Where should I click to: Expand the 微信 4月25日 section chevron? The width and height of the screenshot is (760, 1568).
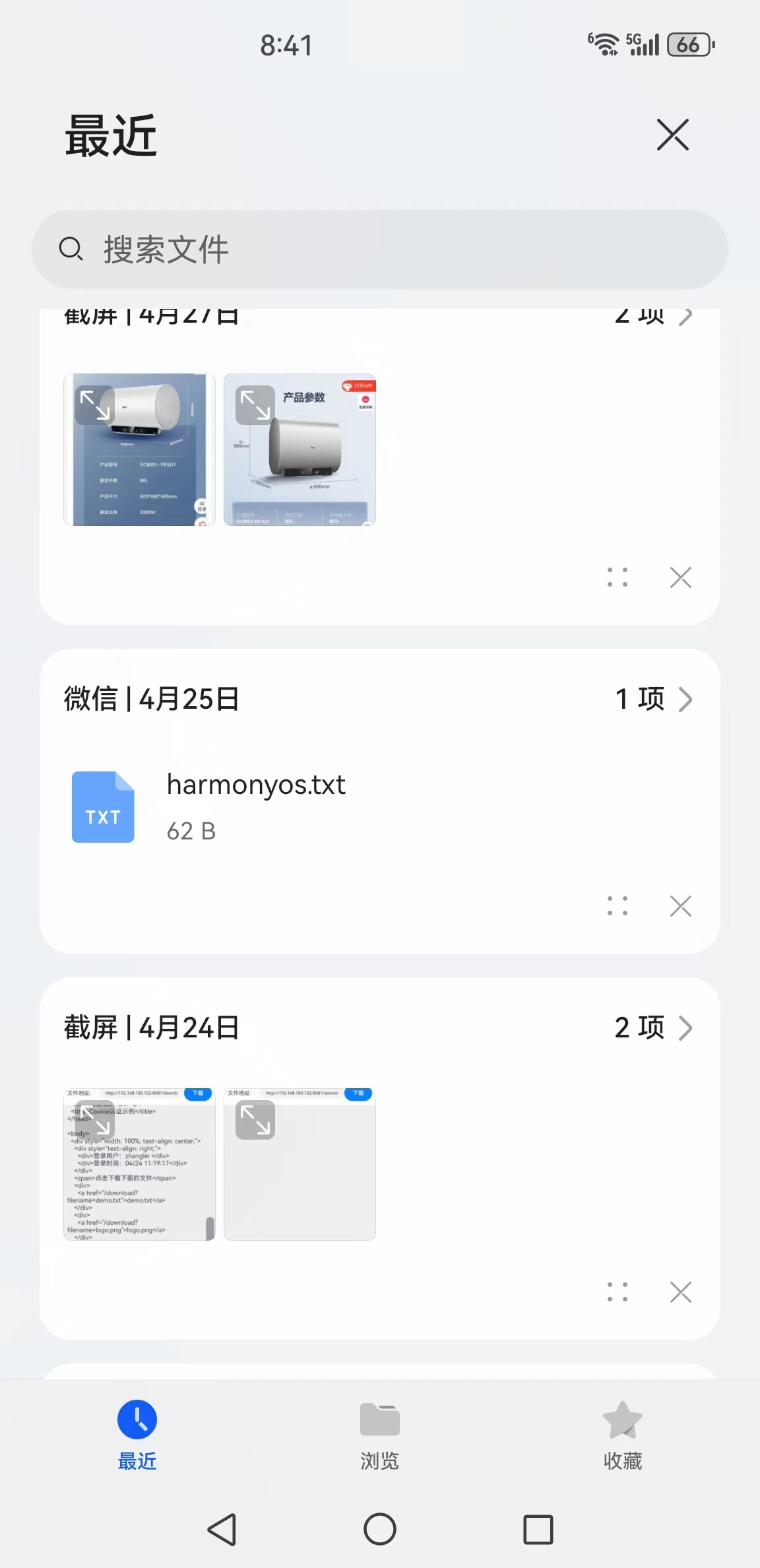coord(686,700)
